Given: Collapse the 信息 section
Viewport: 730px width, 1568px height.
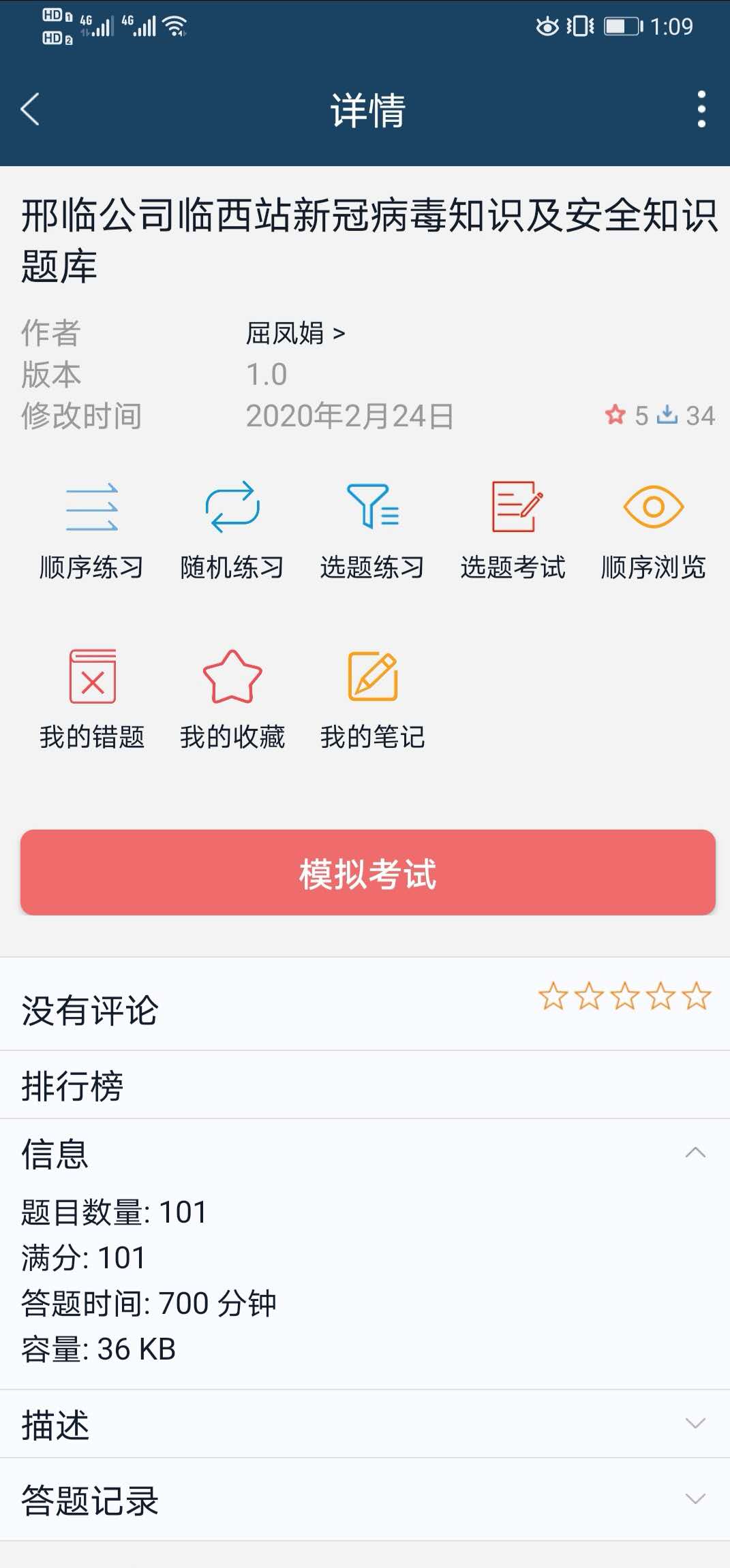Looking at the screenshot, I should tap(365, 1153).
